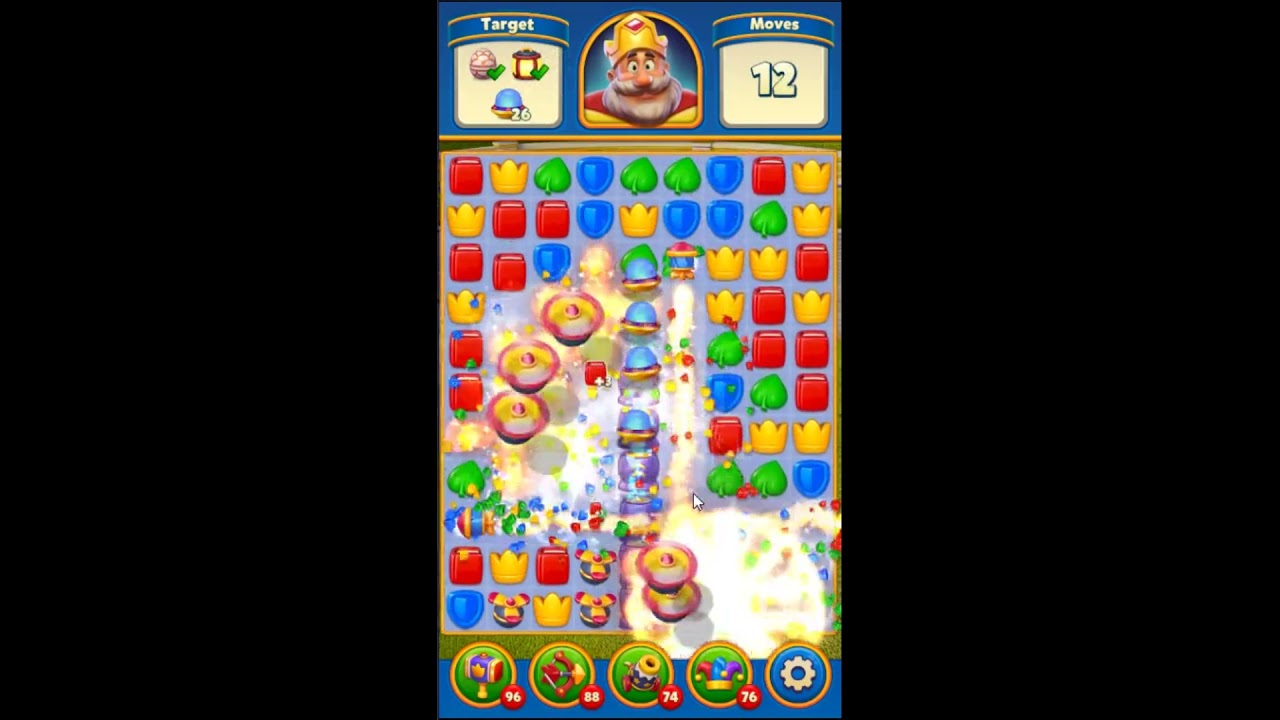This screenshot has height=720, width=1280.
Task: Select the cannon booster with 74 left
Action: click(640, 673)
